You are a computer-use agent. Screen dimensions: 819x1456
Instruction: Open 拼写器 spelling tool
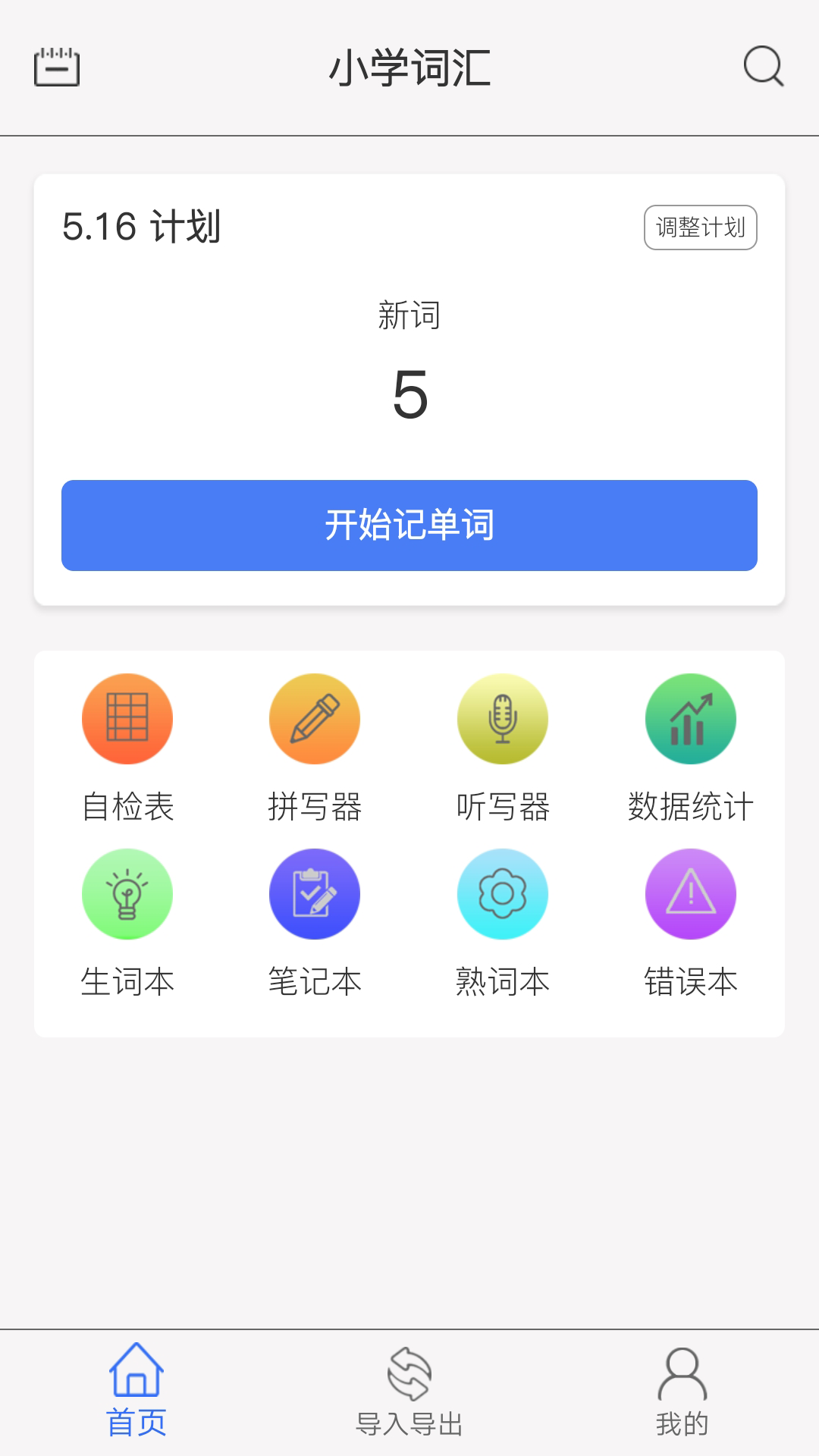coord(315,748)
